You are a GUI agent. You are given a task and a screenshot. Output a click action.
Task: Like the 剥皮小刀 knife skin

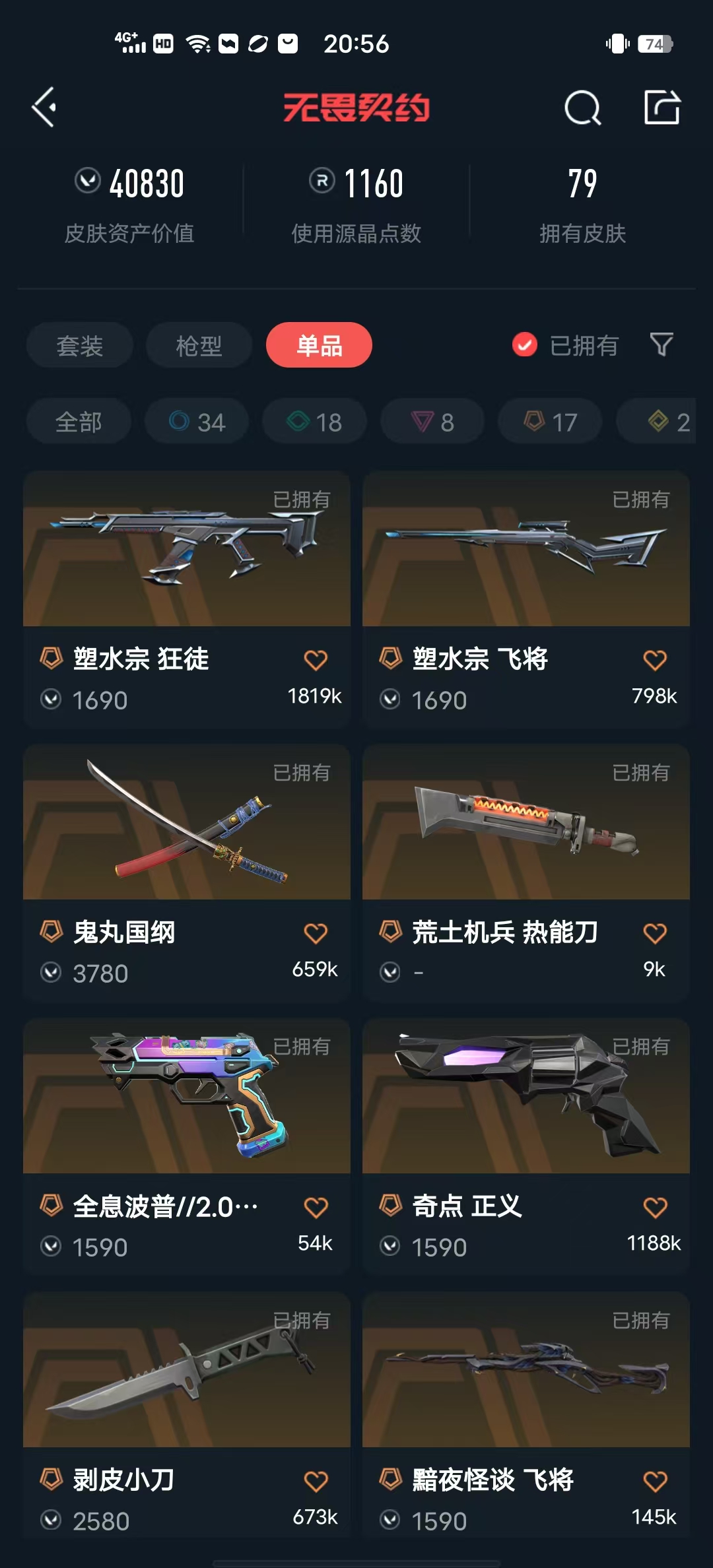click(316, 1481)
